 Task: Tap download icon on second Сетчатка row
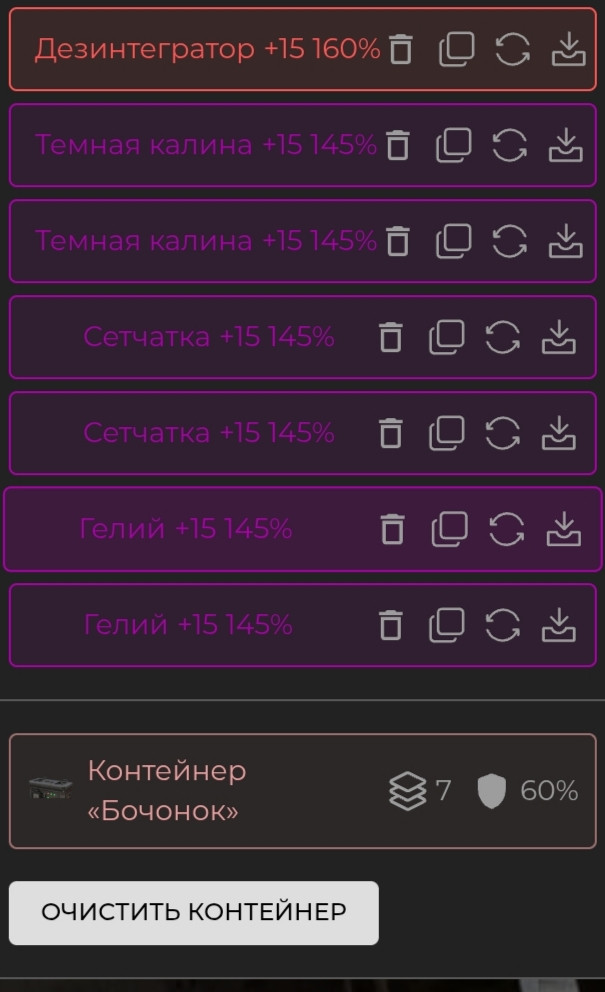[x=559, y=433]
